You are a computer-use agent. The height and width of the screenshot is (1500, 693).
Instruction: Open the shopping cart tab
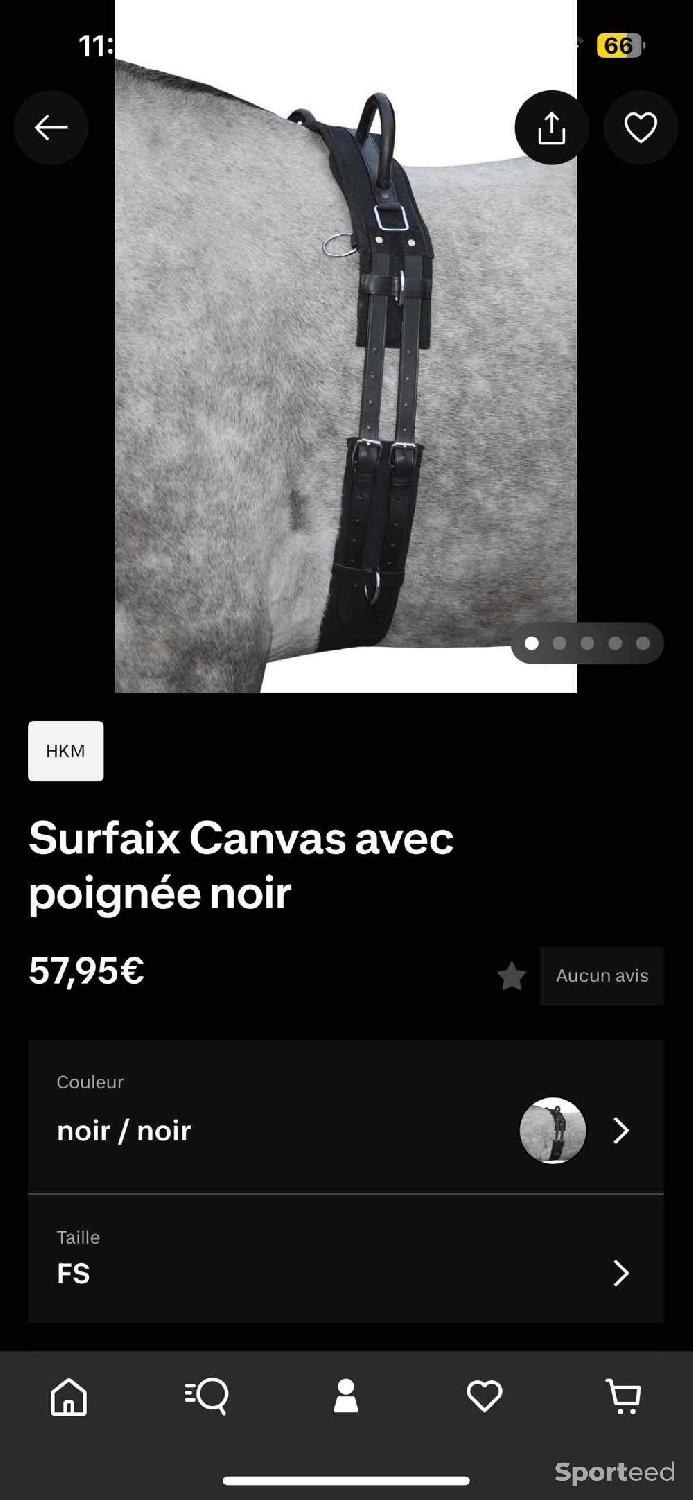tap(624, 1396)
